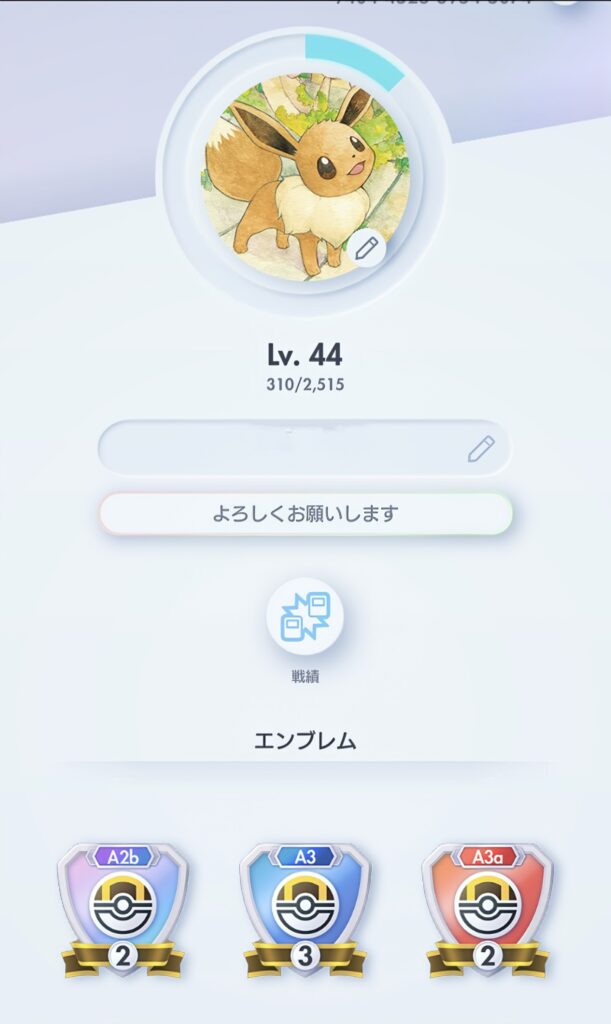This screenshot has height=1024, width=611.
Task: Tap the よろしくお願いします message button
Action: pyautogui.click(x=305, y=514)
